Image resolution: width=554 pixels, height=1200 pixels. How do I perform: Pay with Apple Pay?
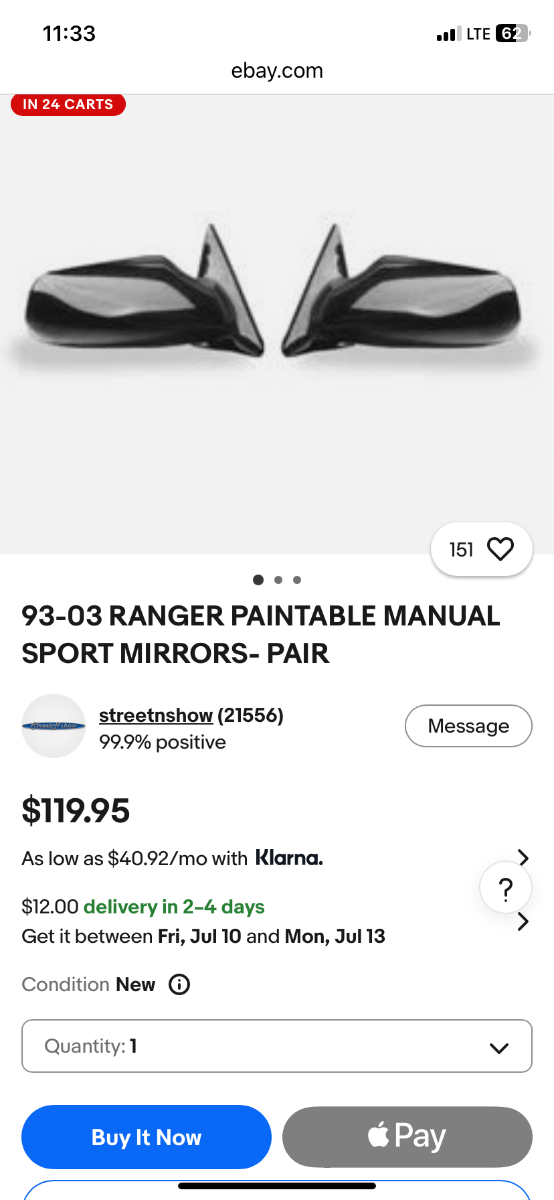tap(407, 1138)
